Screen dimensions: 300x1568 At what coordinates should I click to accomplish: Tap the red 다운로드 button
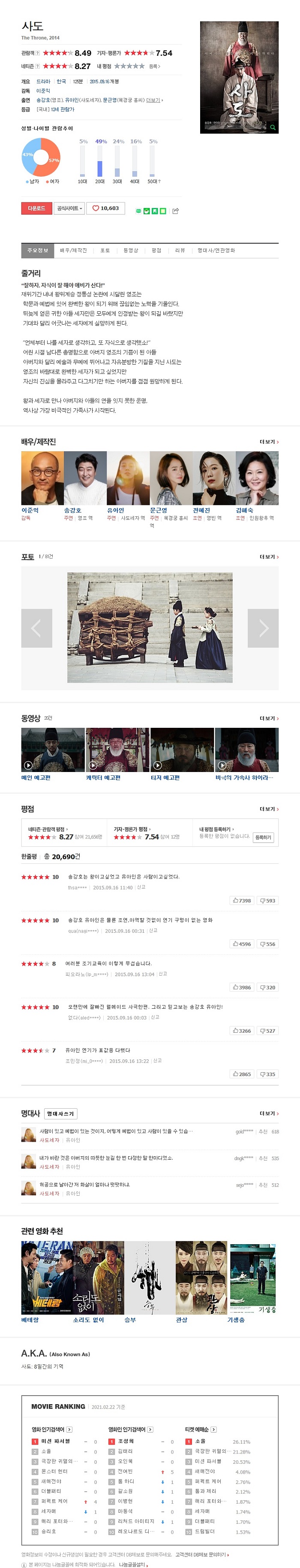coord(36,208)
